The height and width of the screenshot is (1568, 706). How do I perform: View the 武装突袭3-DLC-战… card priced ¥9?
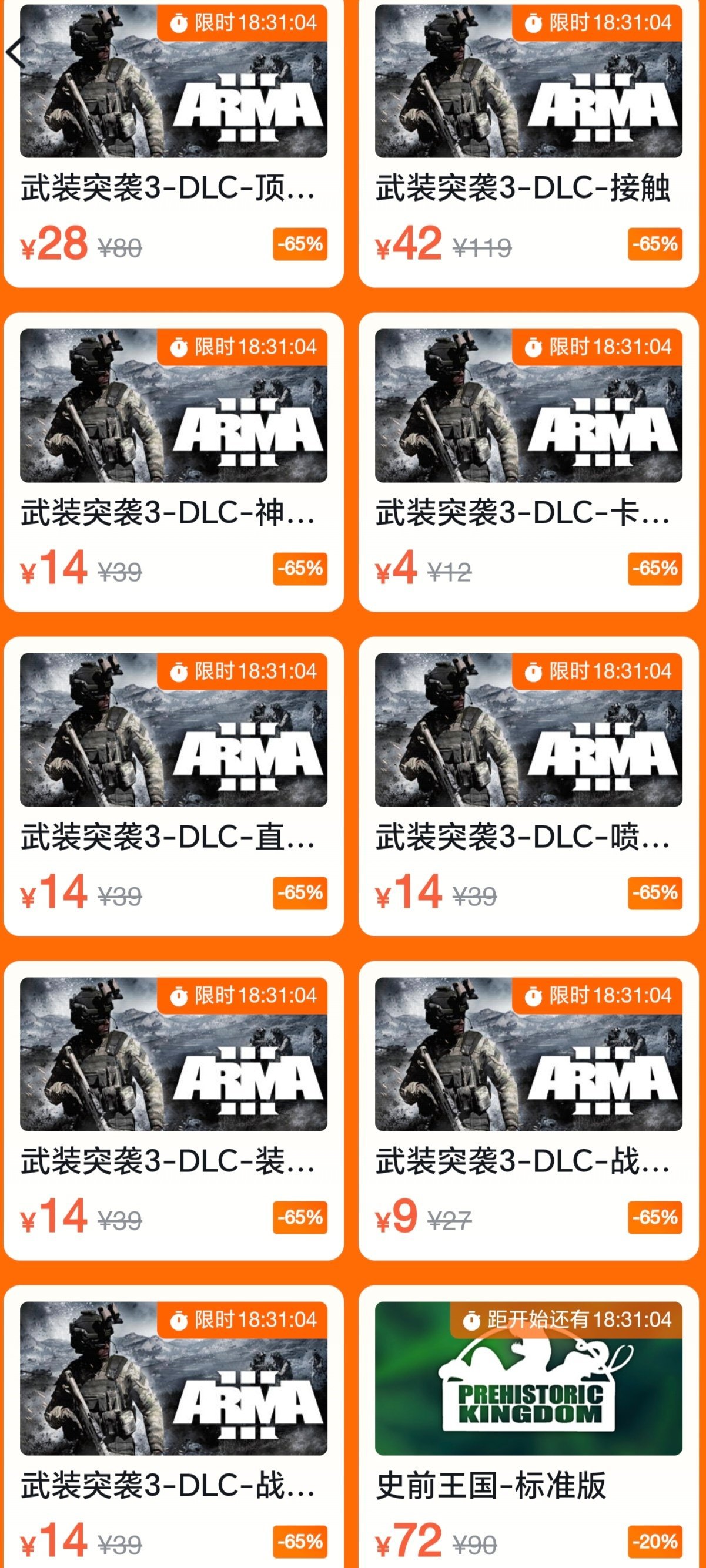tap(528, 1111)
